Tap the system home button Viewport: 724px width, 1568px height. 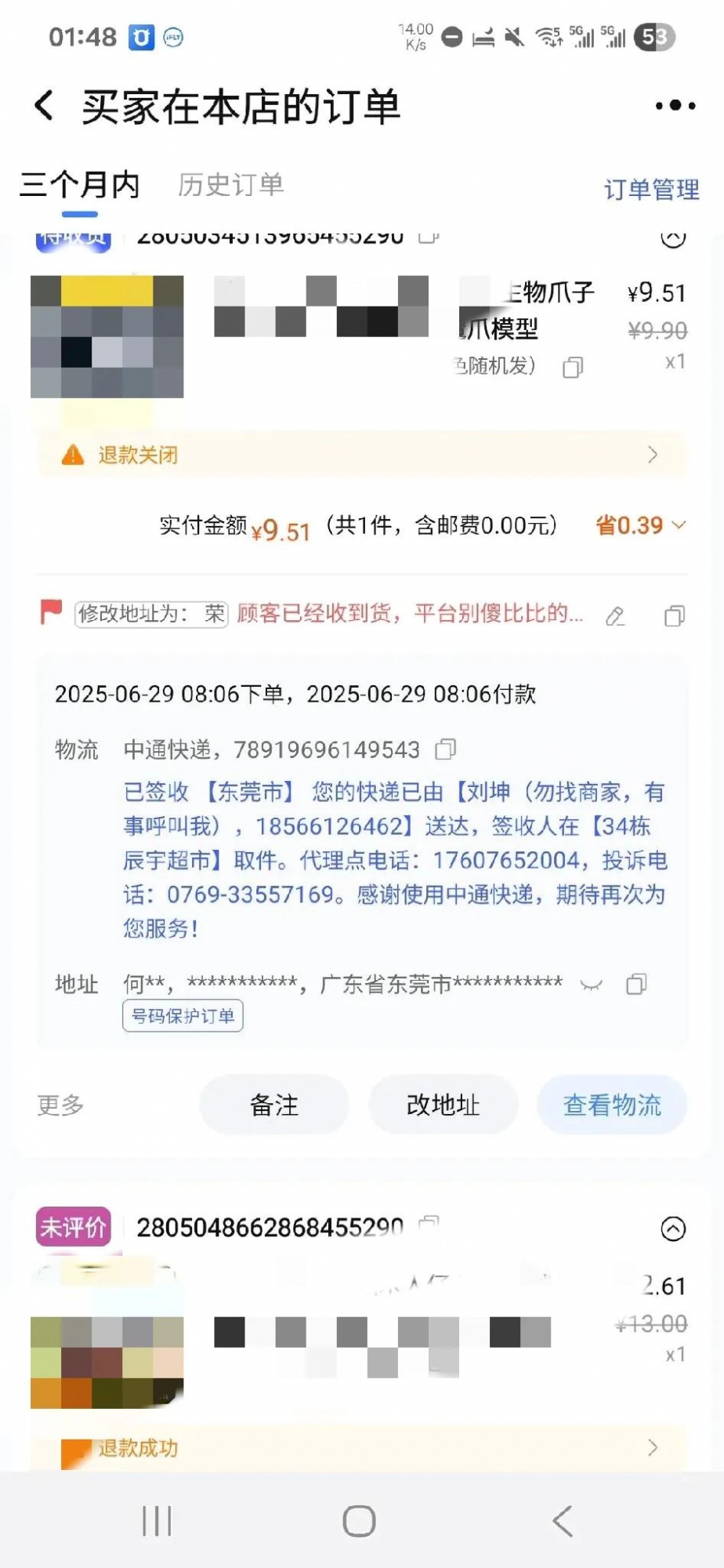pos(360,1522)
